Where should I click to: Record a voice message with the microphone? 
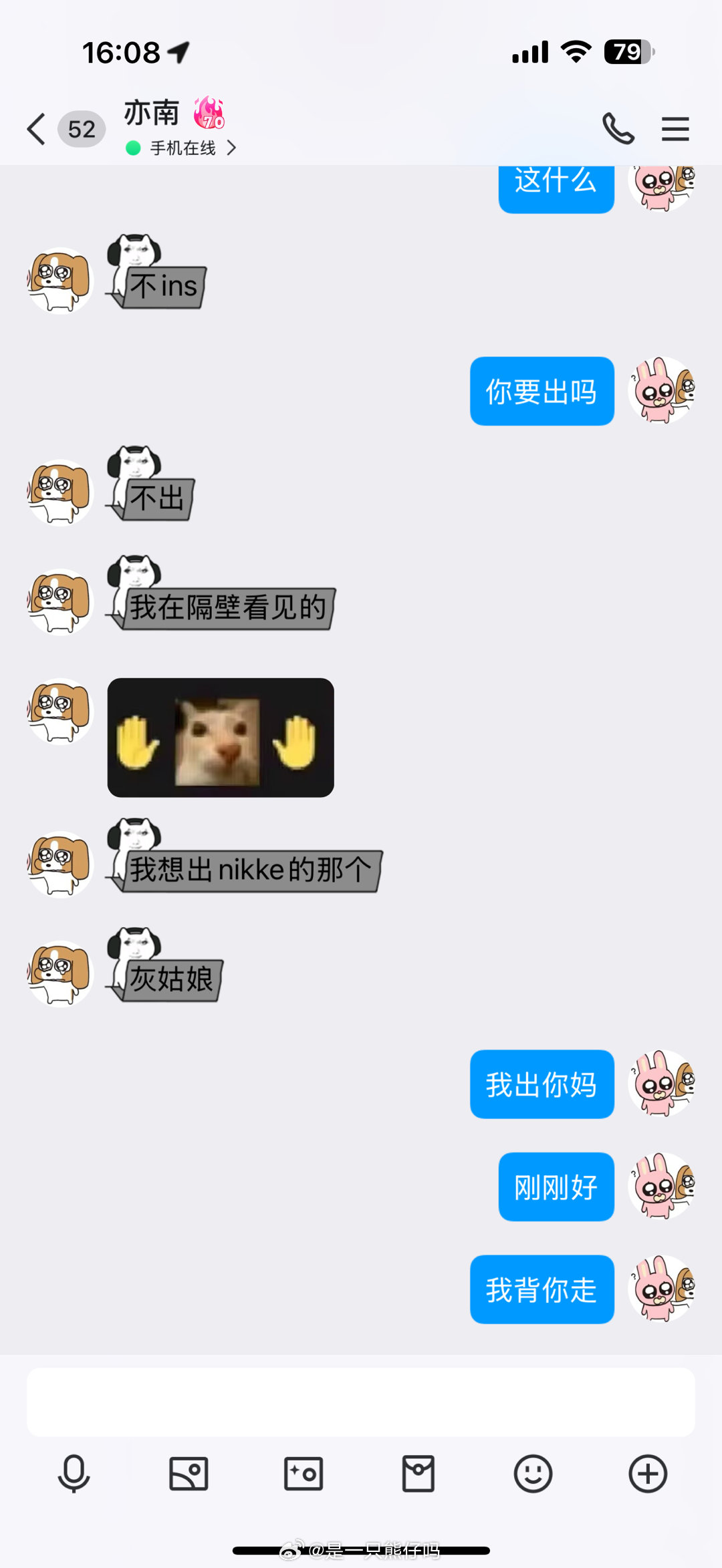pos(74,1474)
